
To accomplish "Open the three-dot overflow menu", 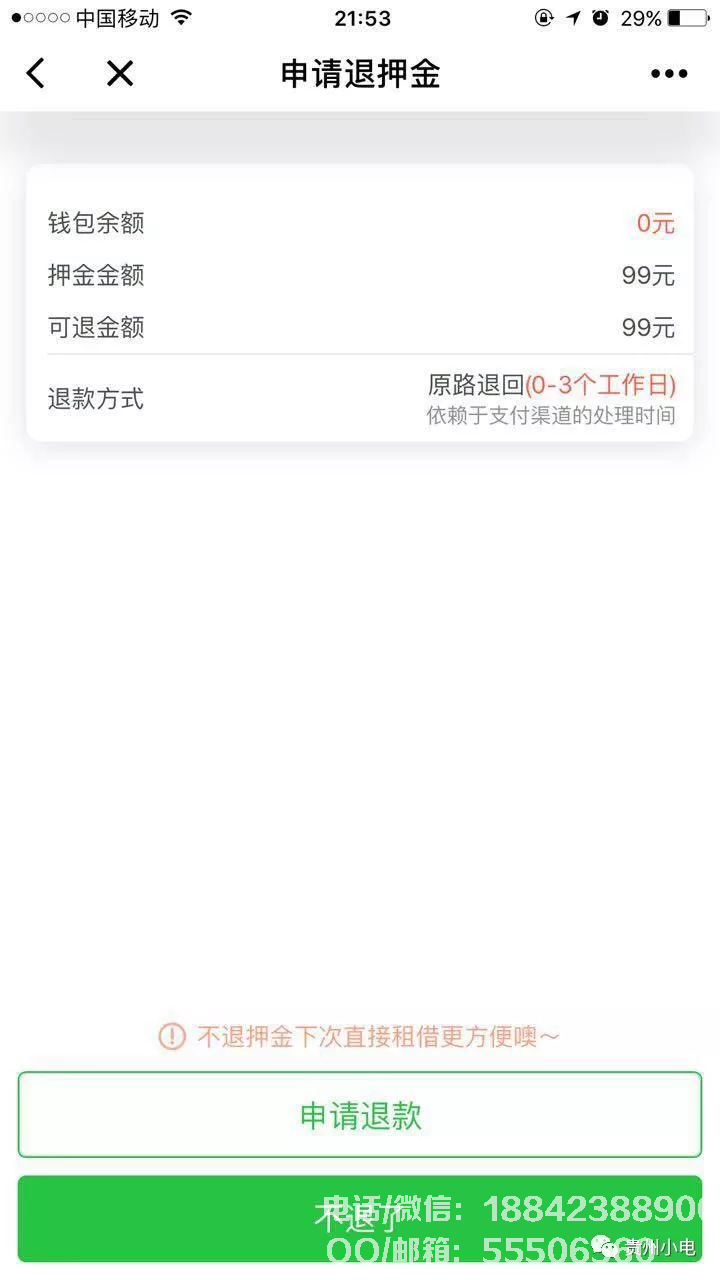I will pyautogui.click(x=669, y=73).
